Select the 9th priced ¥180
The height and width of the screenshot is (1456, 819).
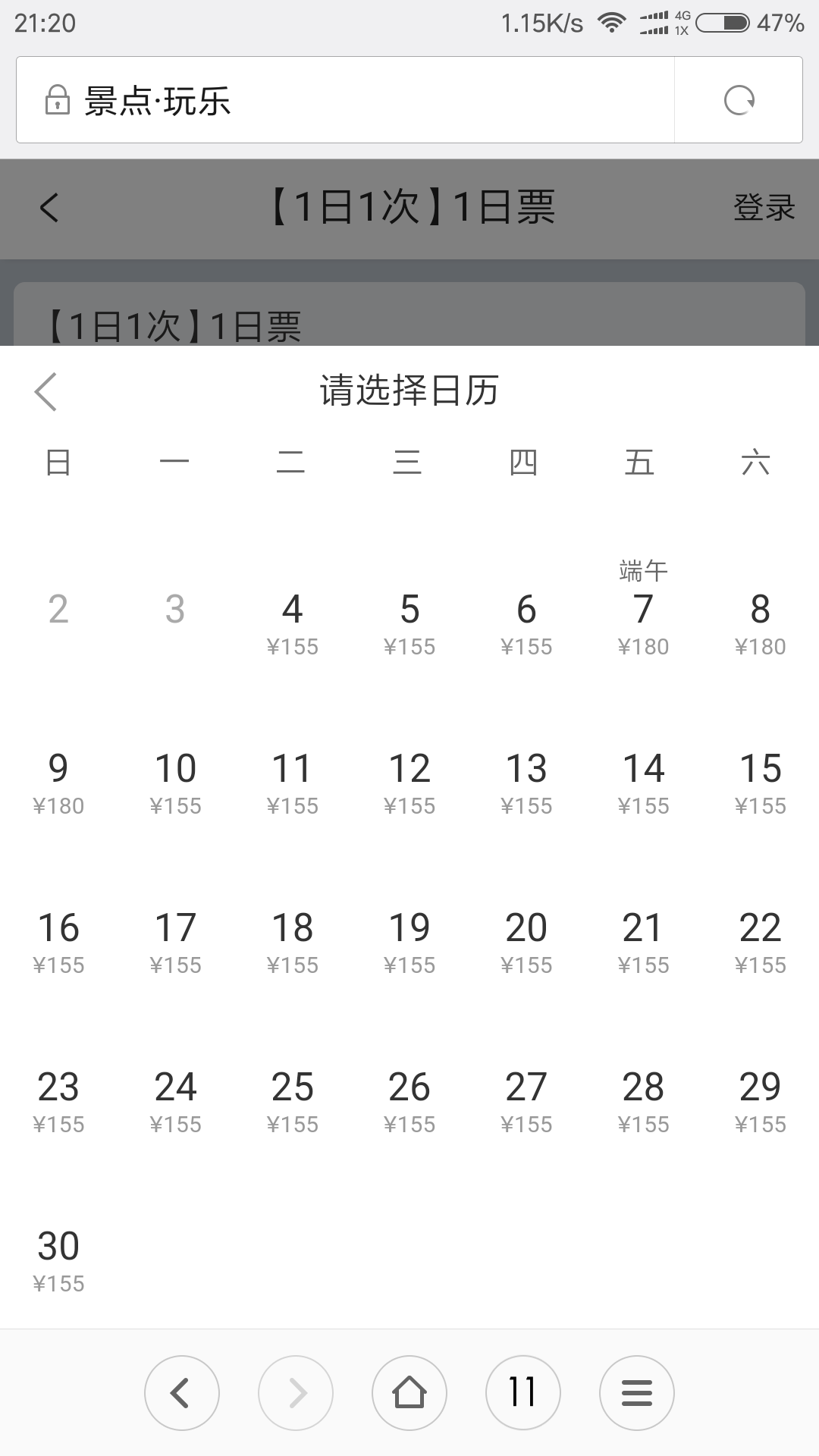[x=58, y=783]
